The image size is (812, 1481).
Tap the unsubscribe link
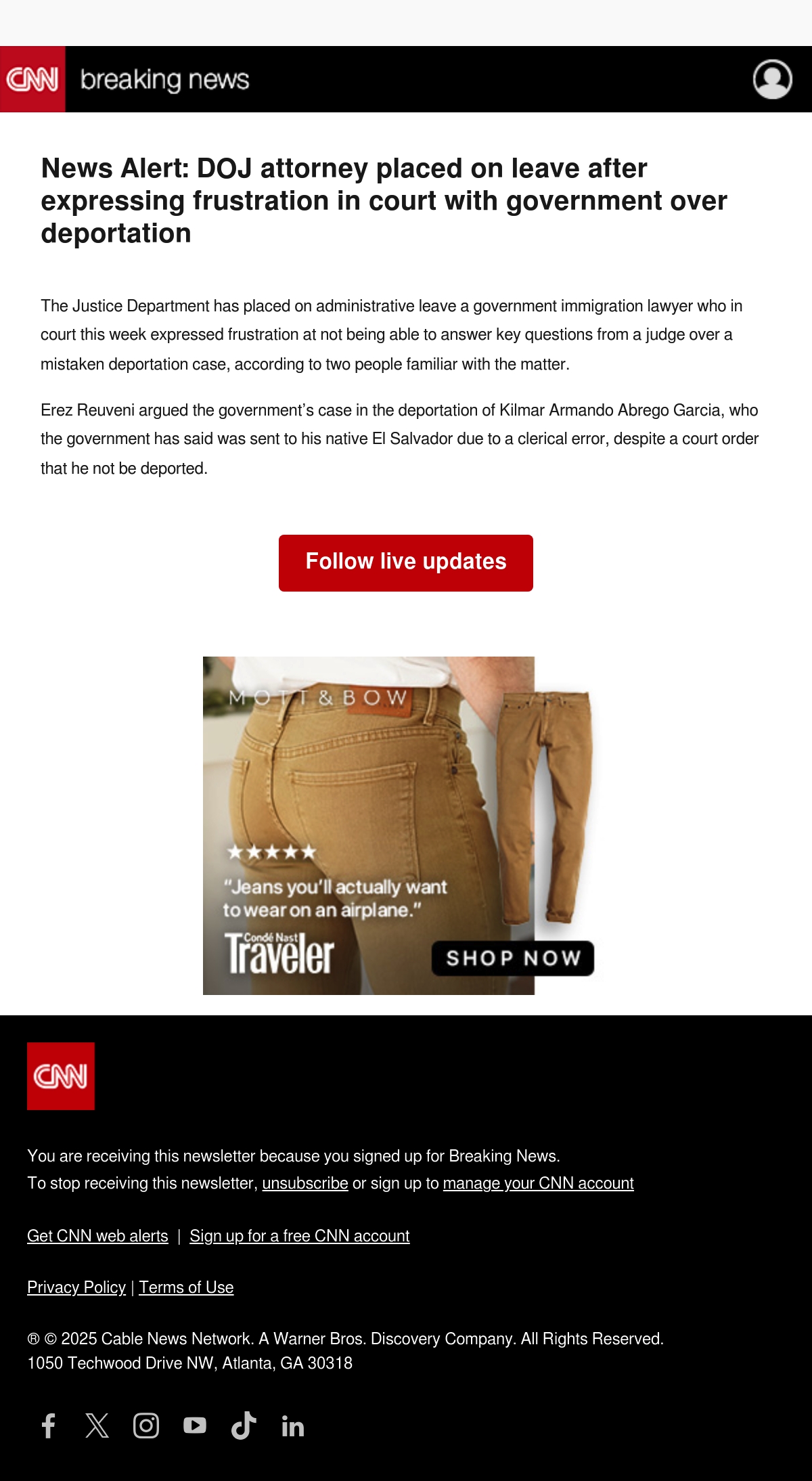[x=305, y=1183]
